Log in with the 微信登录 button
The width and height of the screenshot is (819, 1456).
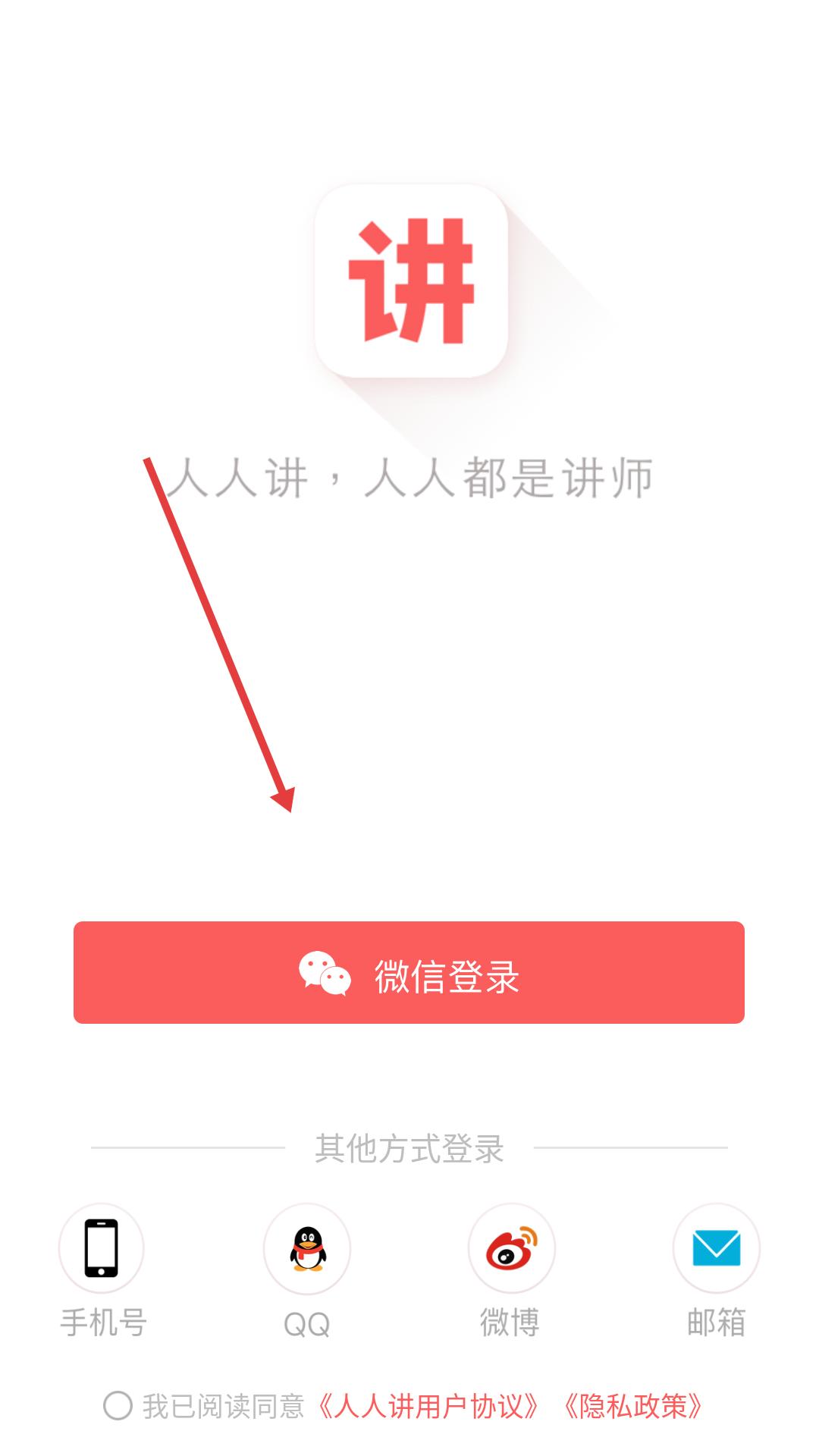409,972
